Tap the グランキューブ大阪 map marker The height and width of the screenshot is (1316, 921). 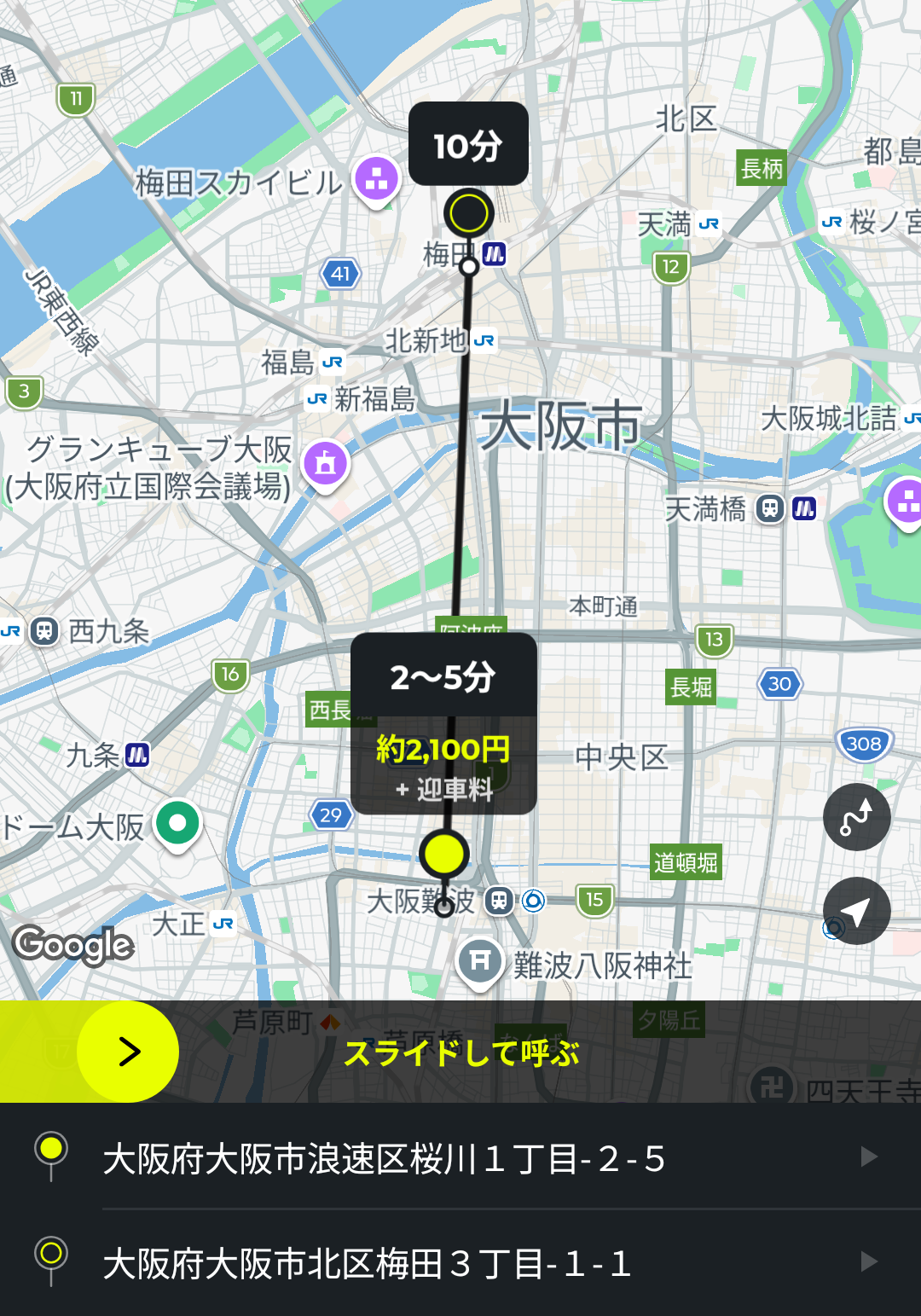point(326,464)
